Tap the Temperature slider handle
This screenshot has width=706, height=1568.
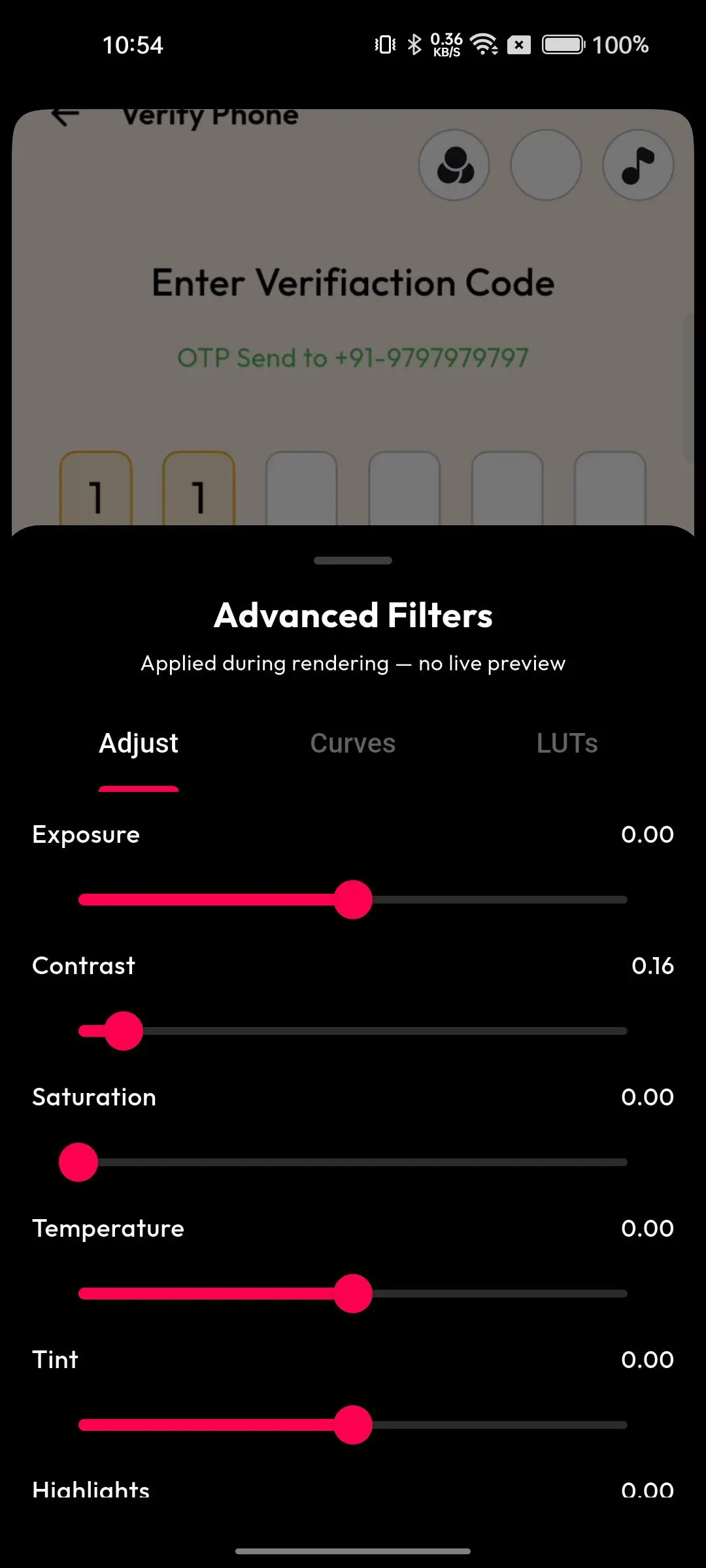[353, 1294]
